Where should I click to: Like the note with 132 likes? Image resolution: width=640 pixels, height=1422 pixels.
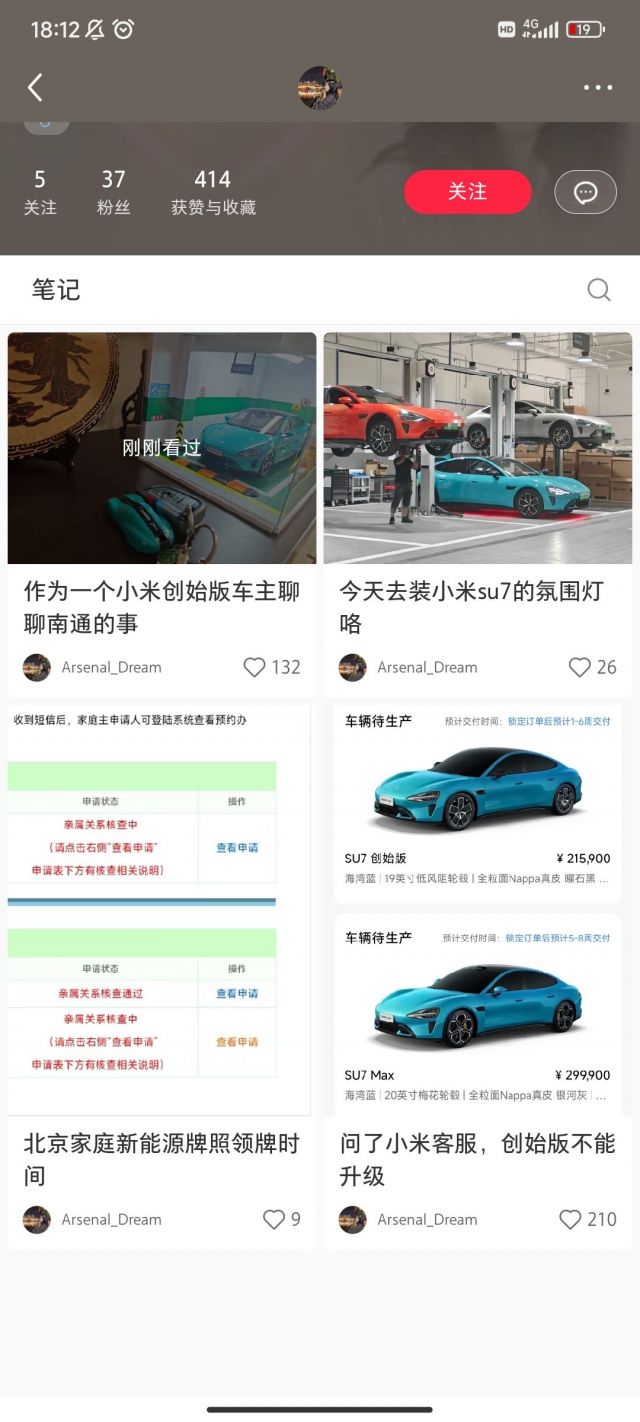(x=255, y=667)
